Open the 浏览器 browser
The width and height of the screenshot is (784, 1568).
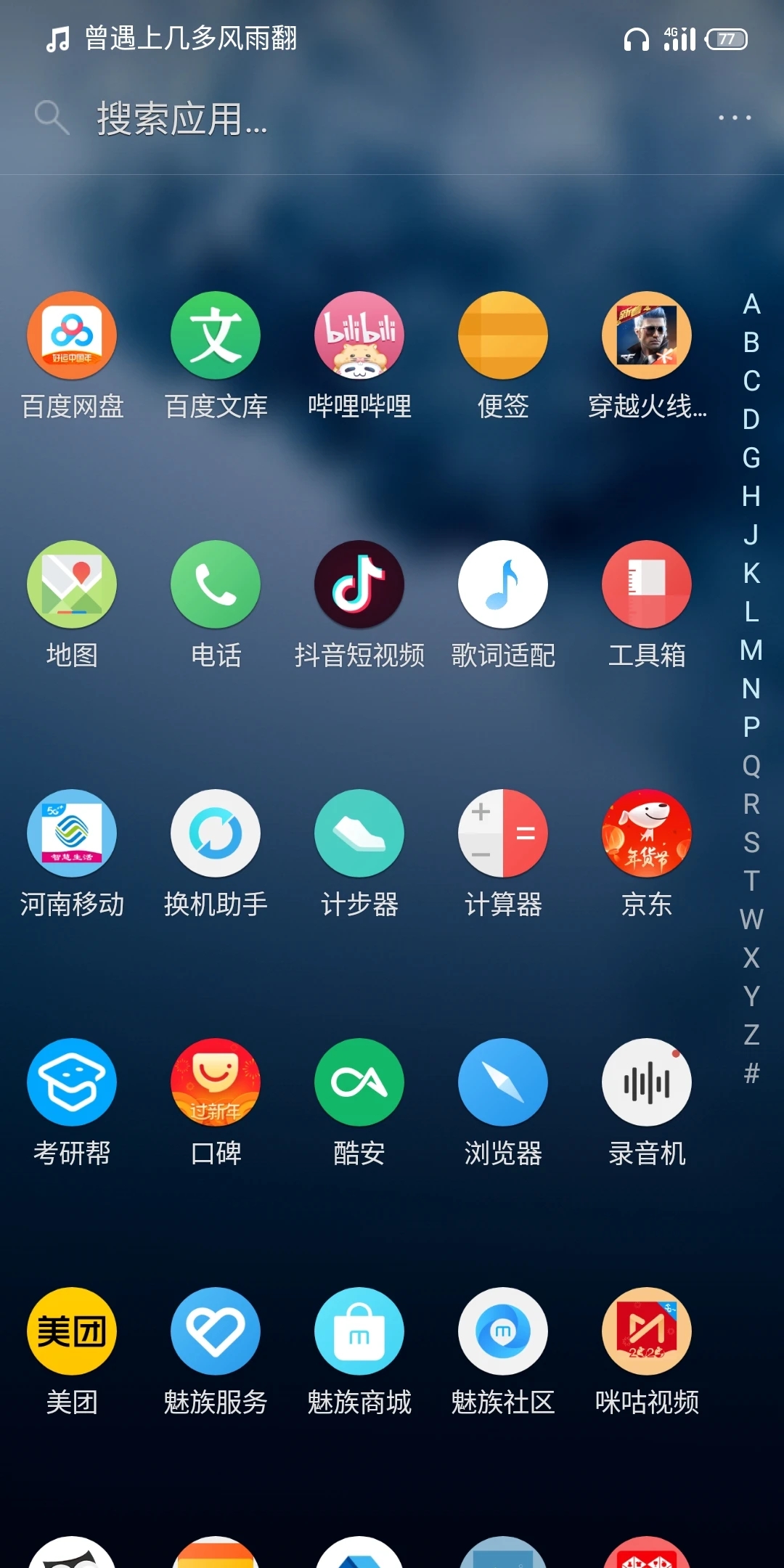click(x=502, y=1083)
